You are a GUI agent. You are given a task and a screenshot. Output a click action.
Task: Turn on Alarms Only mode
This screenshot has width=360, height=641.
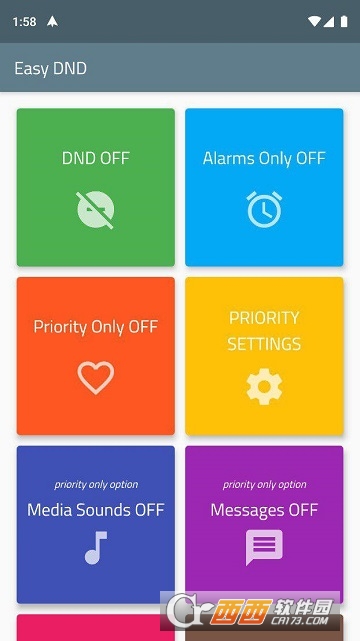point(264,187)
